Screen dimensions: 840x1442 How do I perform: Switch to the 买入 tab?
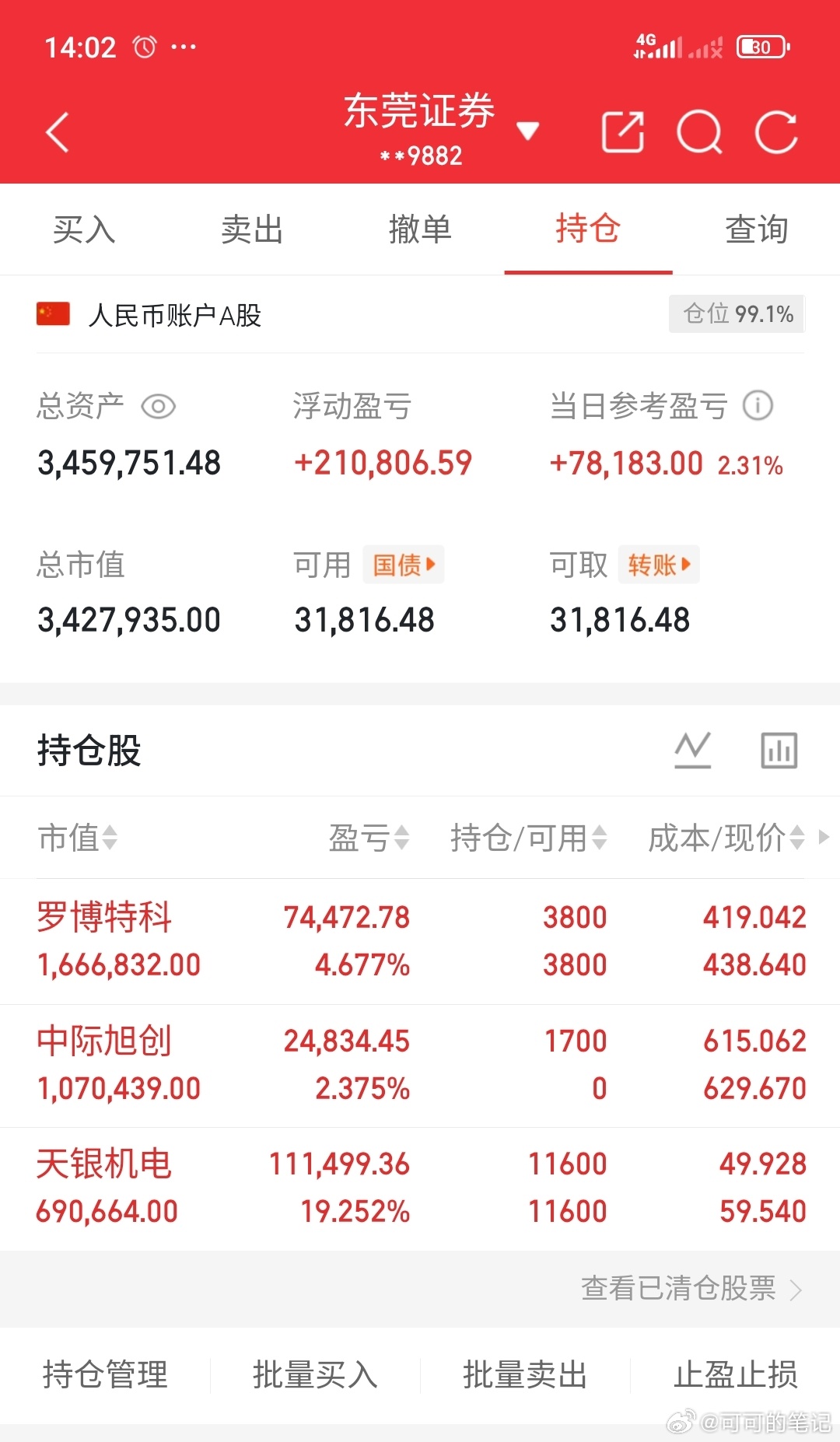click(x=83, y=229)
